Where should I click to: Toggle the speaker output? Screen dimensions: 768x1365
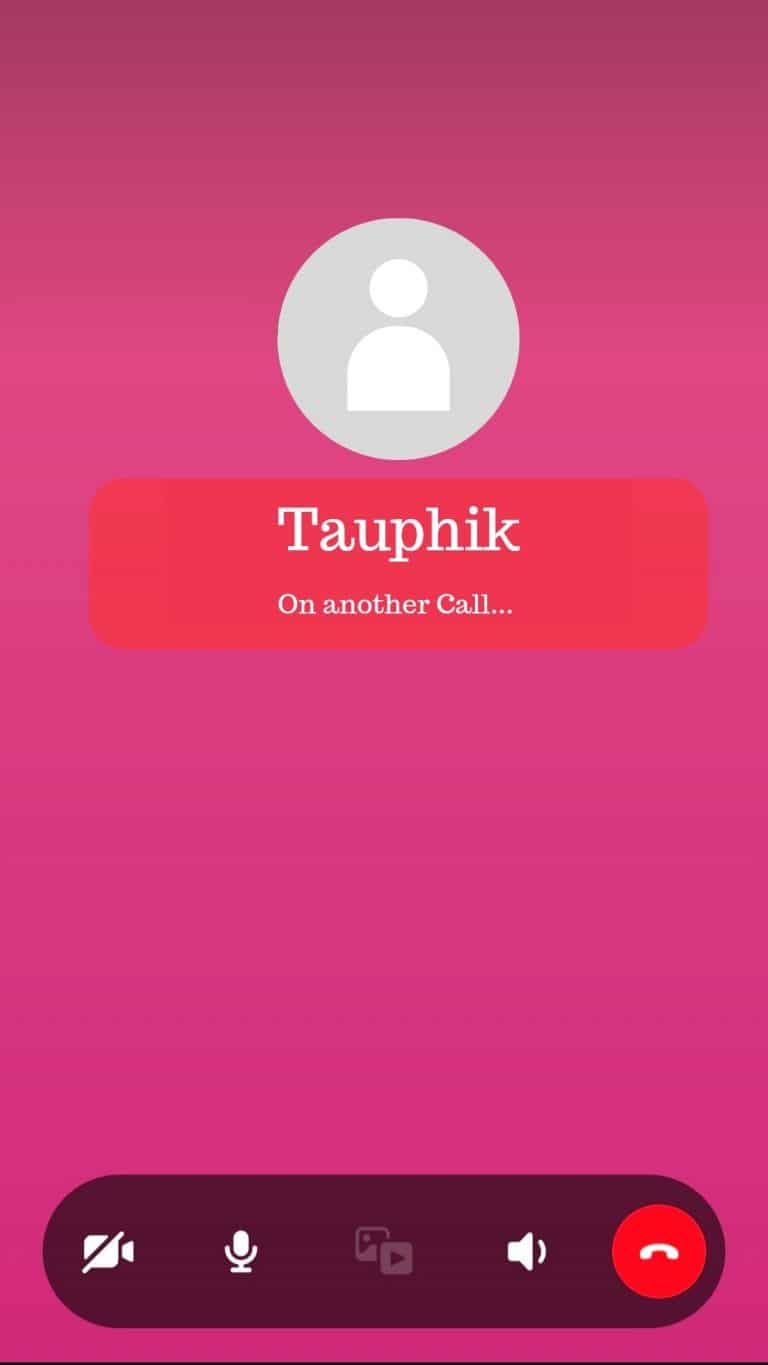tap(527, 1252)
